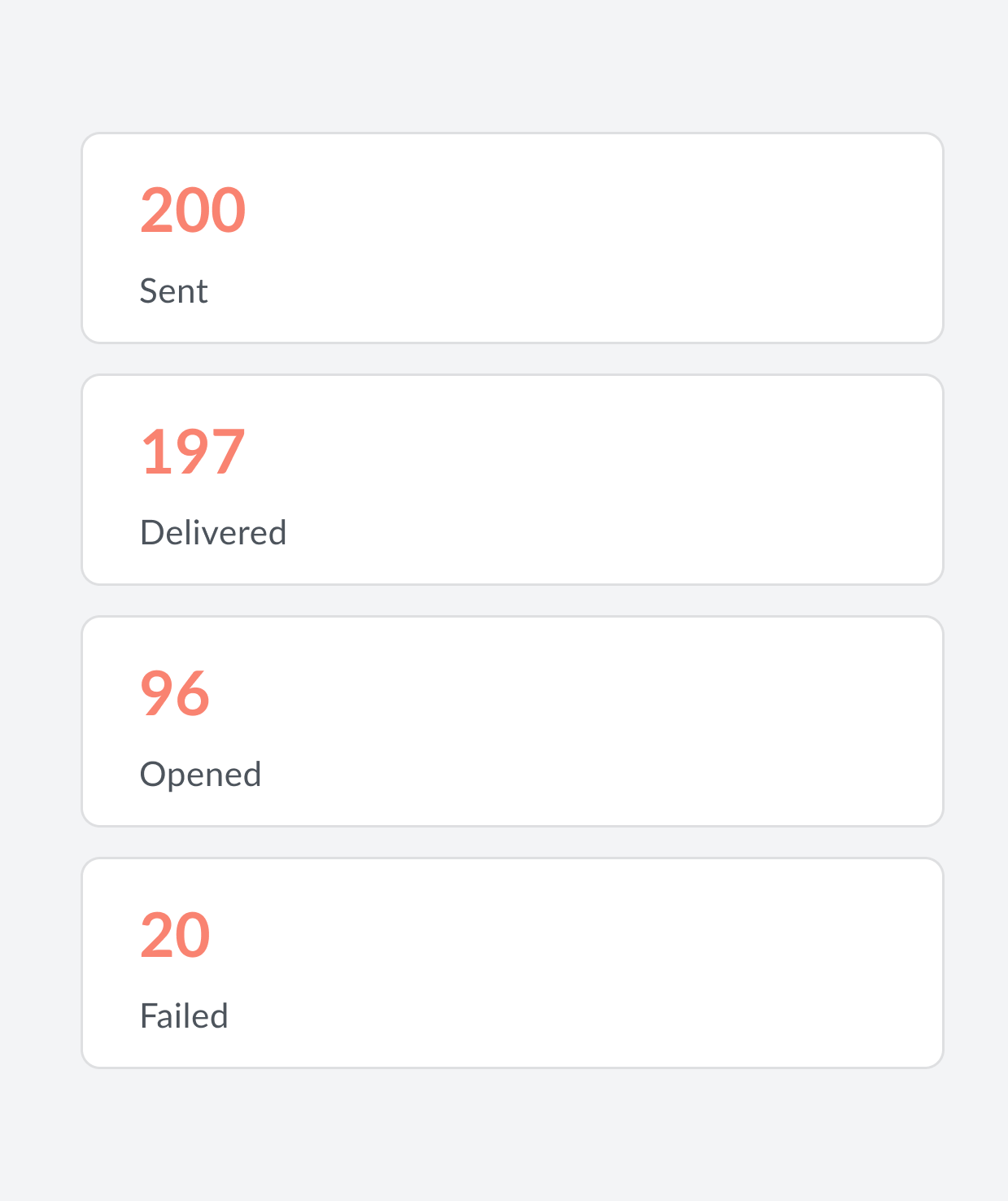Viewport: 1008px width, 1201px height.
Task: Click the Opened label text
Action: 200,774
